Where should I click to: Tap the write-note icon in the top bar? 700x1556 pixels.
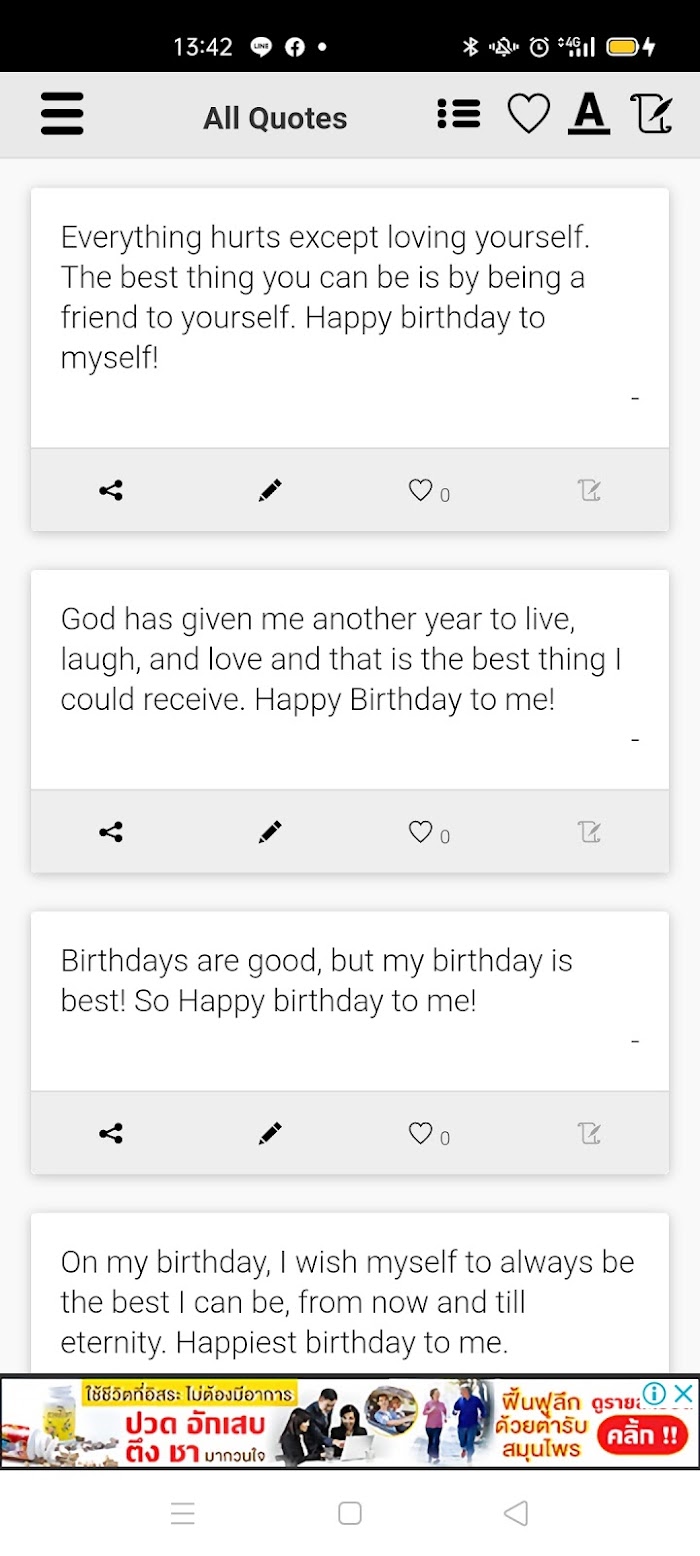[650, 114]
